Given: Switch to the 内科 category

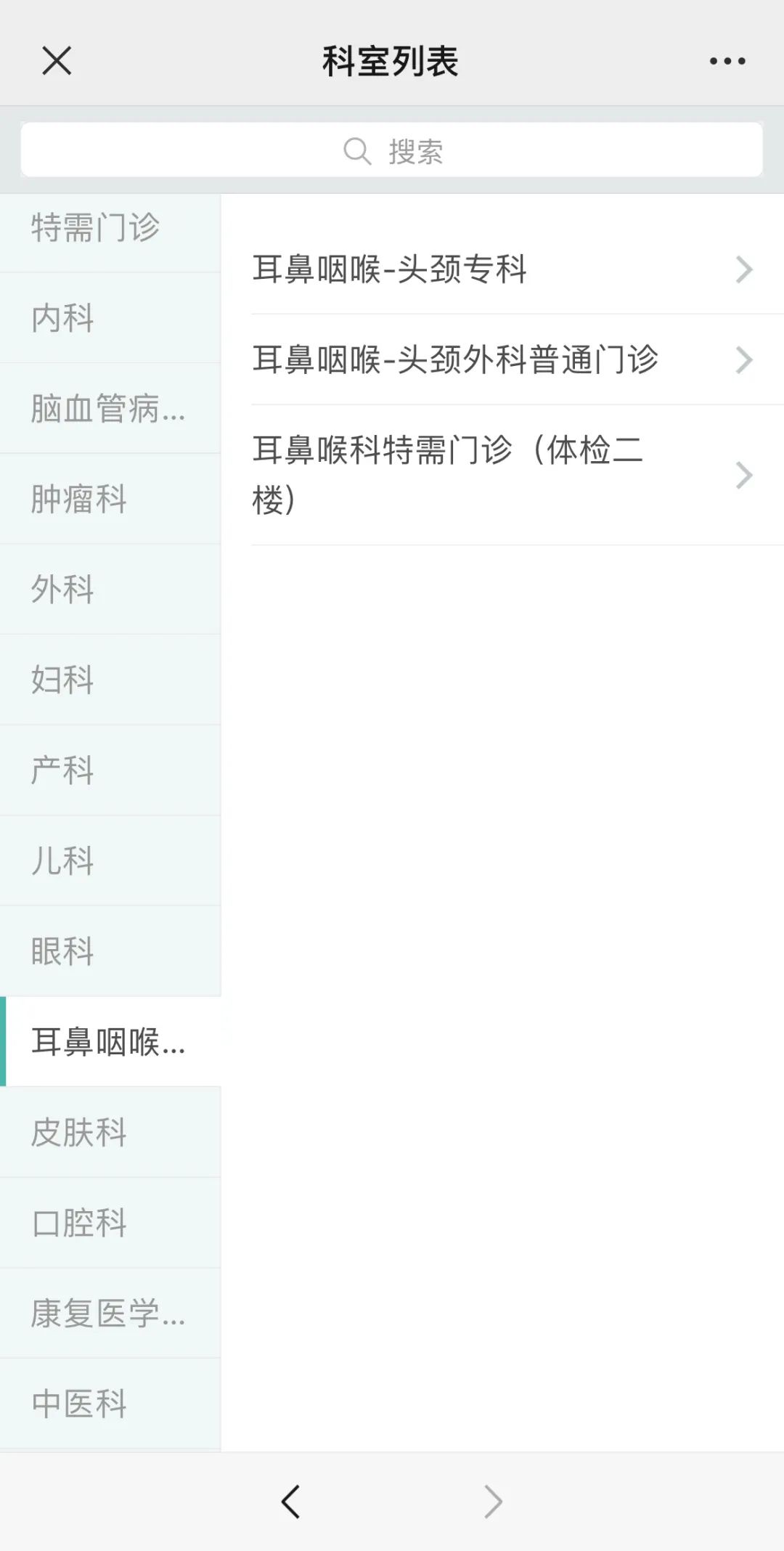Looking at the screenshot, I should [x=110, y=318].
